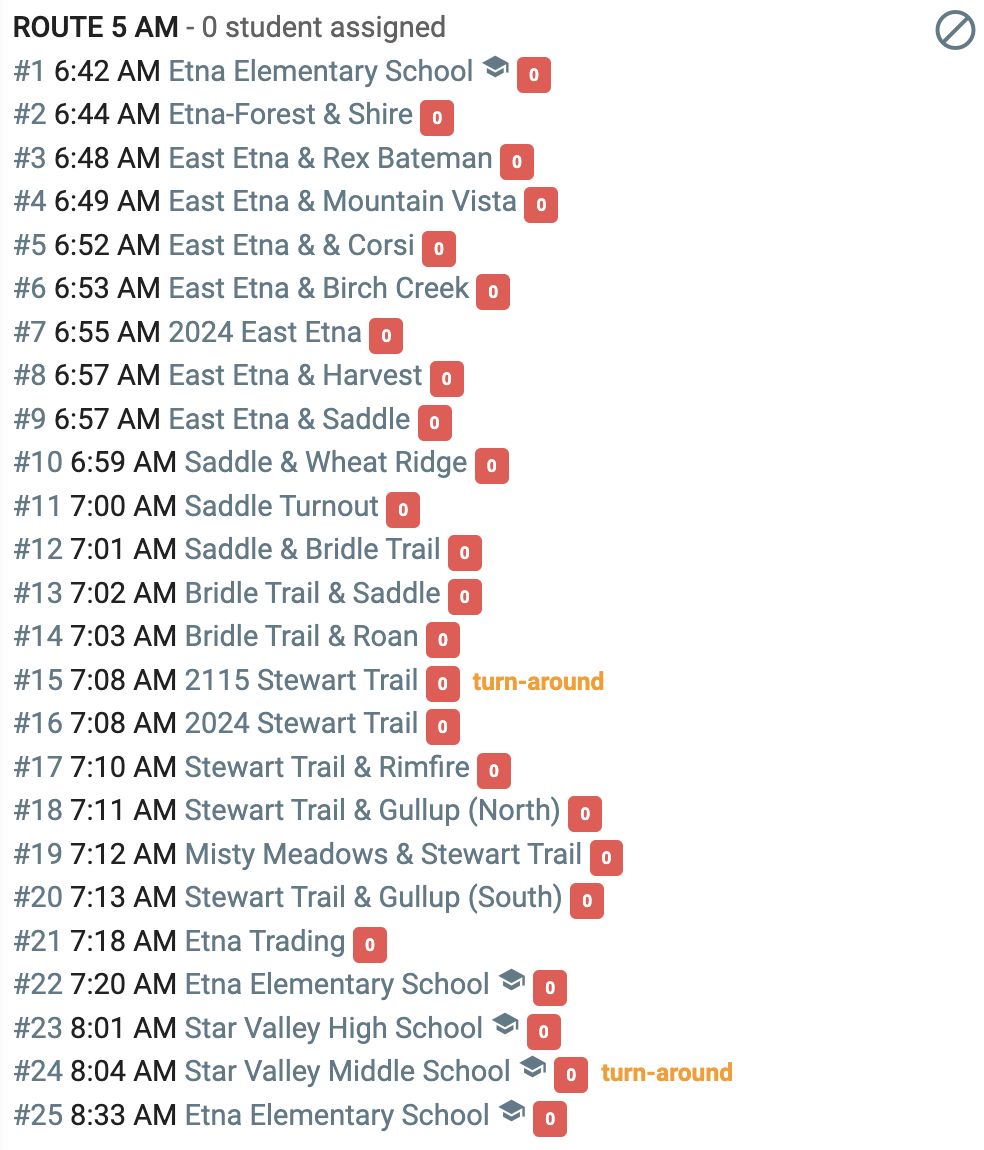View the East Etna & Birch Creek stop
The image size is (984, 1150).
pos(318,289)
